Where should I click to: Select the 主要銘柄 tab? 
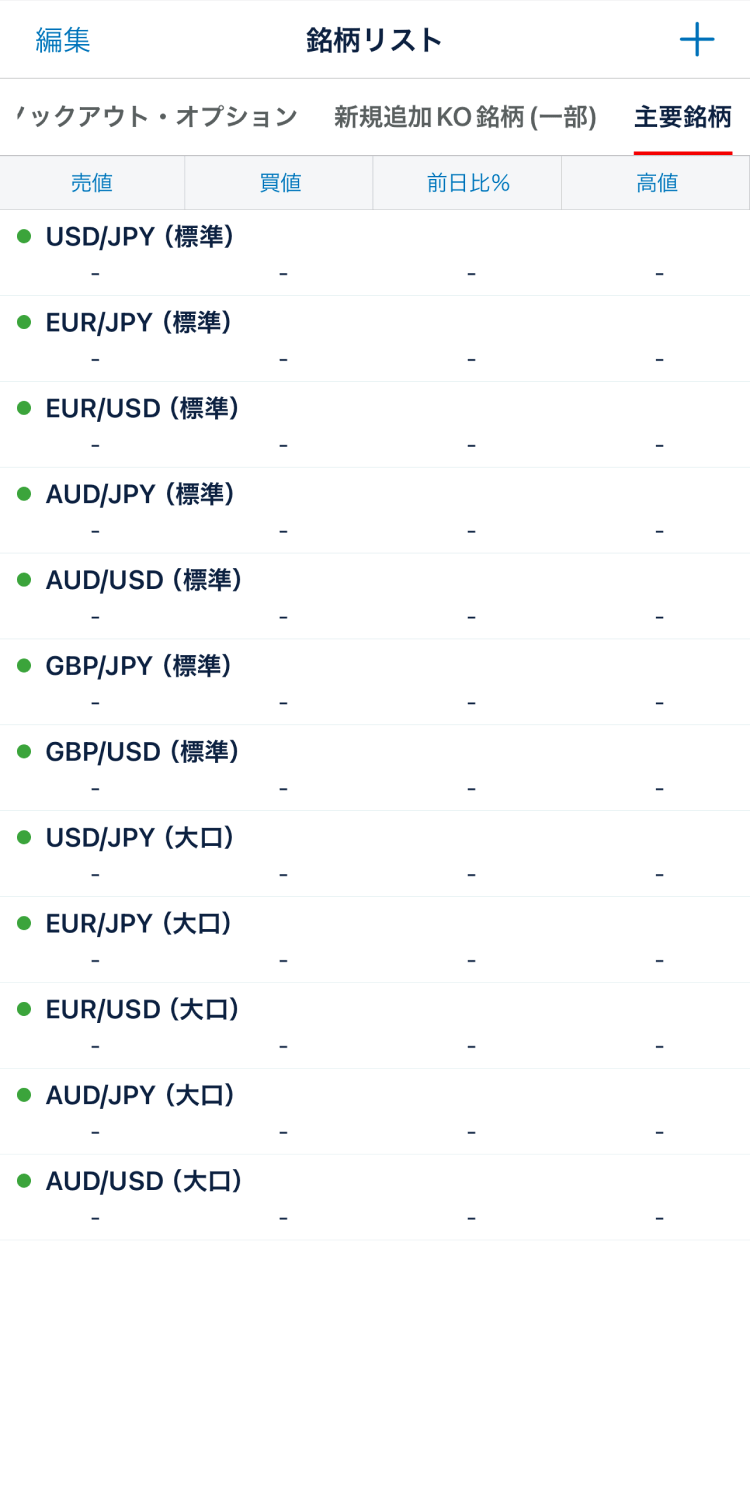[682, 117]
